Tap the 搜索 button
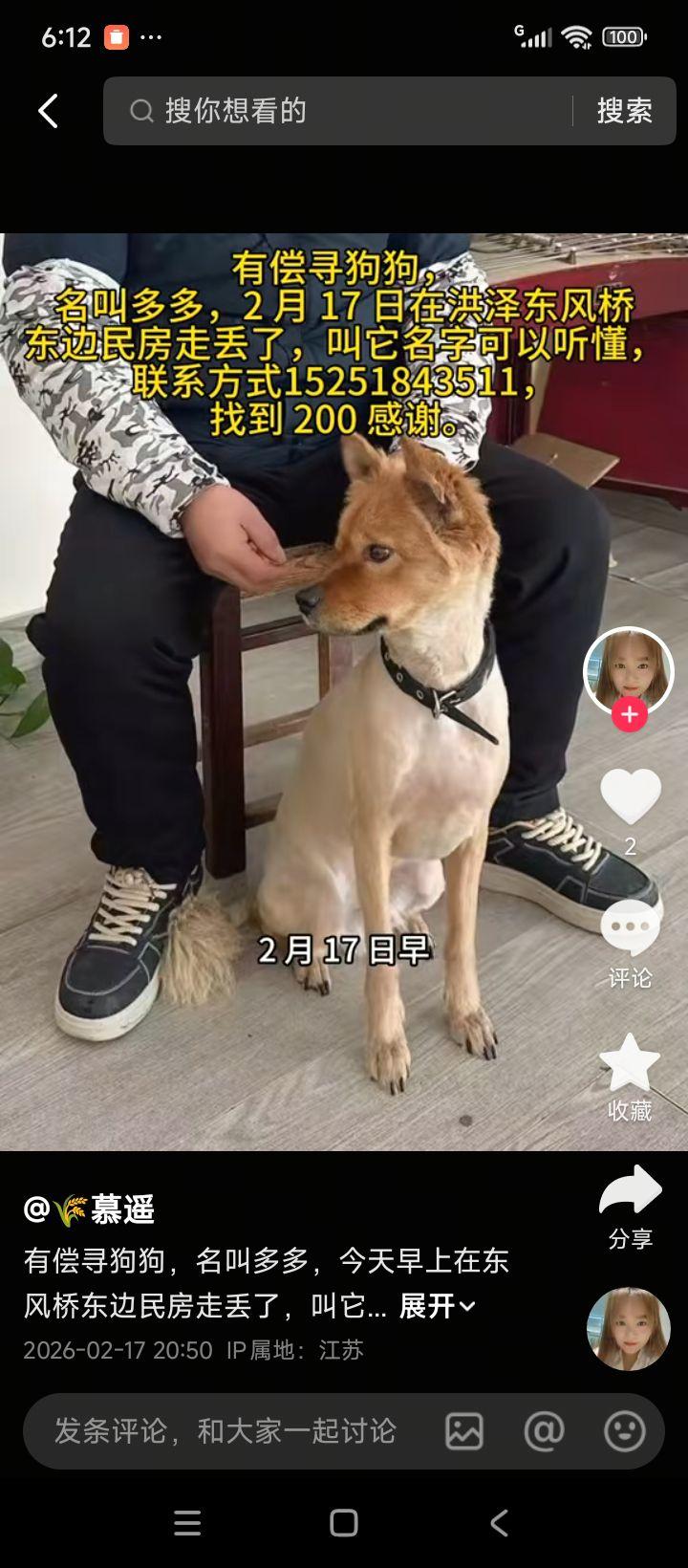The width and height of the screenshot is (688, 1568). coord(624,111)
